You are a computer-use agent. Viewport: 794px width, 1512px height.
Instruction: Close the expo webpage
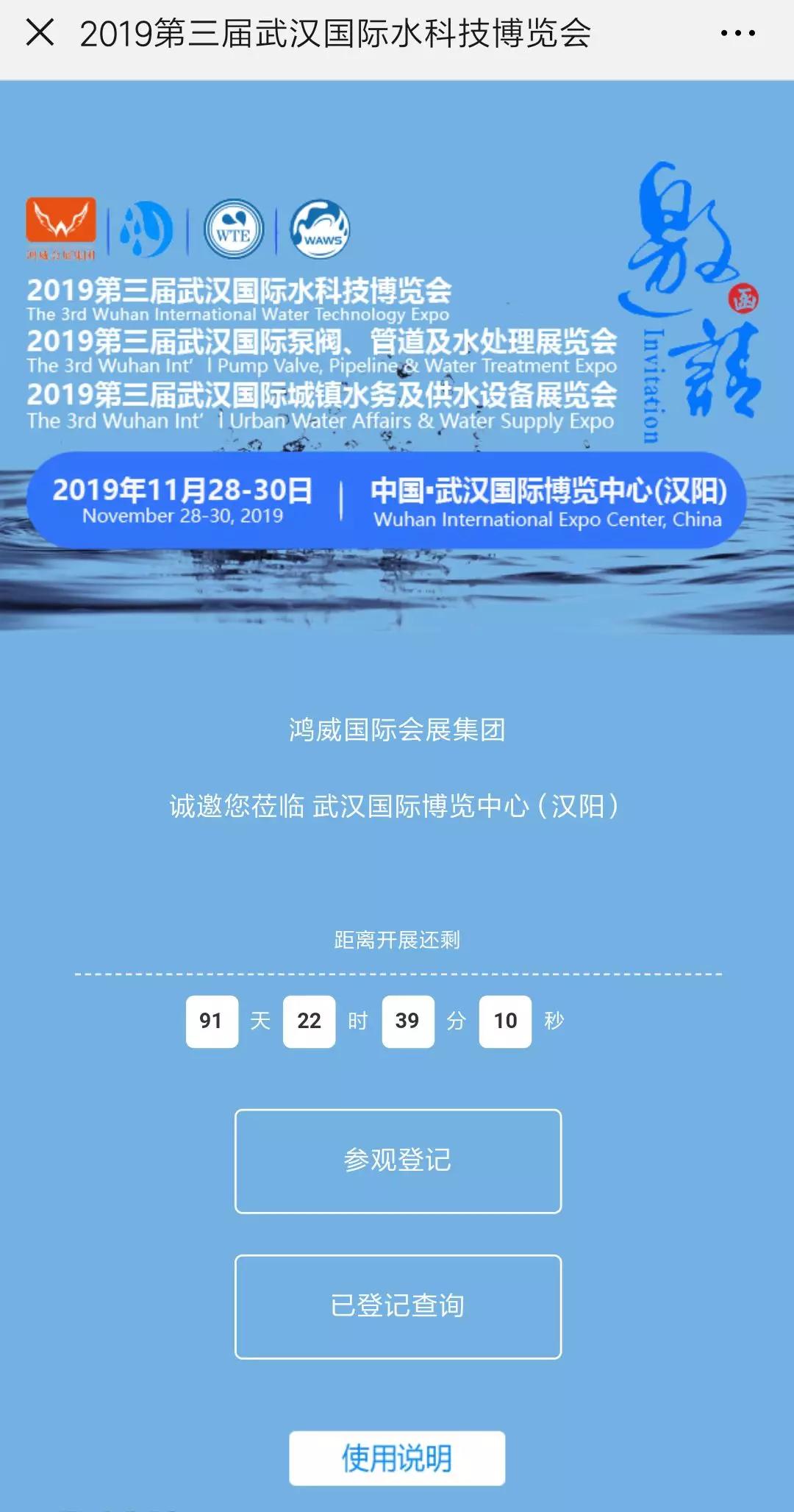(x=40, y=32)
